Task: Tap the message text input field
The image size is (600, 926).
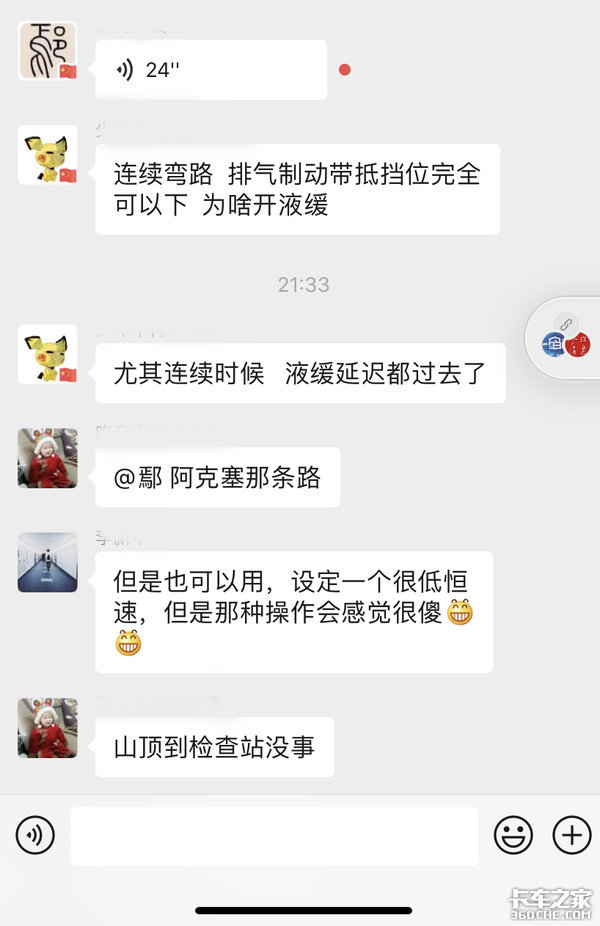Action: click(x=273, y=835)
